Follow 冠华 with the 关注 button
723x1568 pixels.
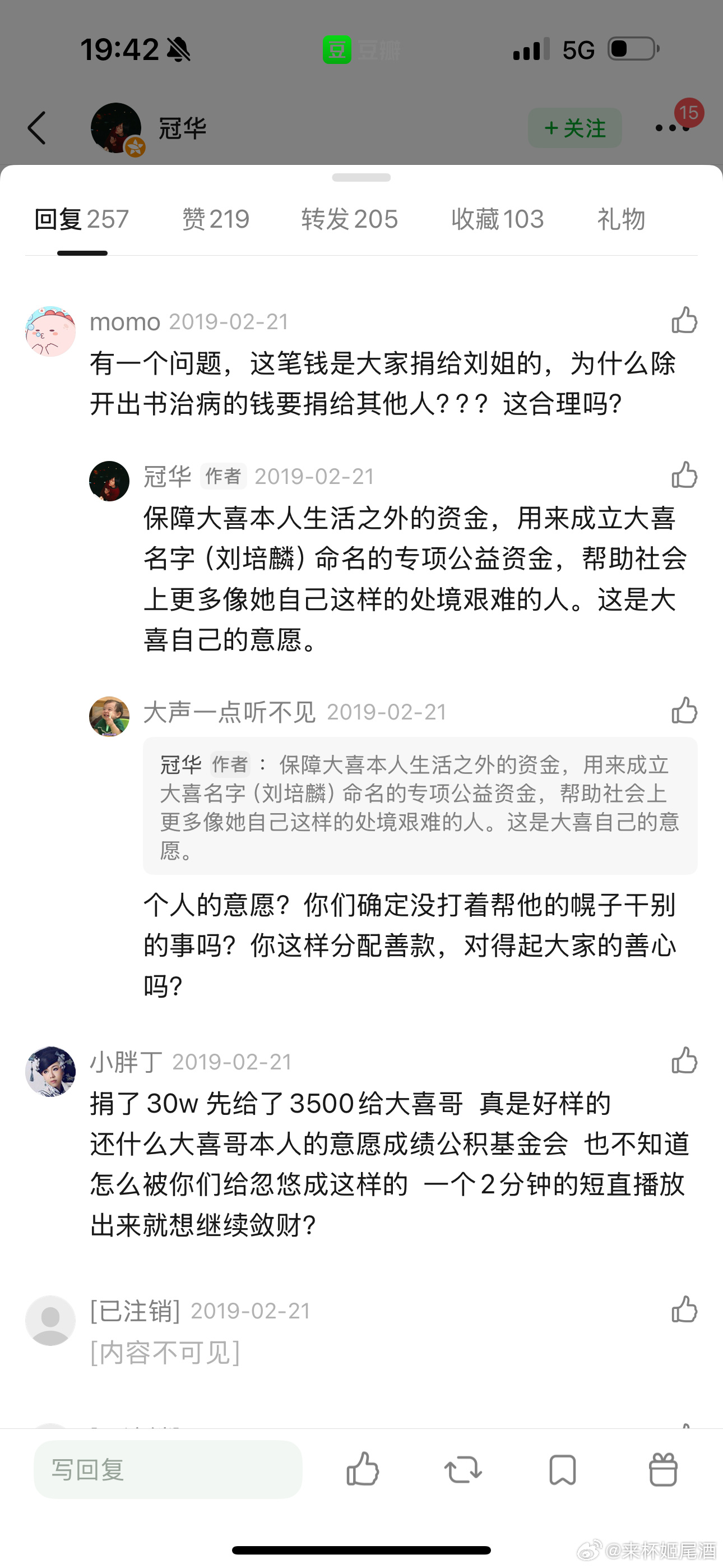(x=574, y=128)
